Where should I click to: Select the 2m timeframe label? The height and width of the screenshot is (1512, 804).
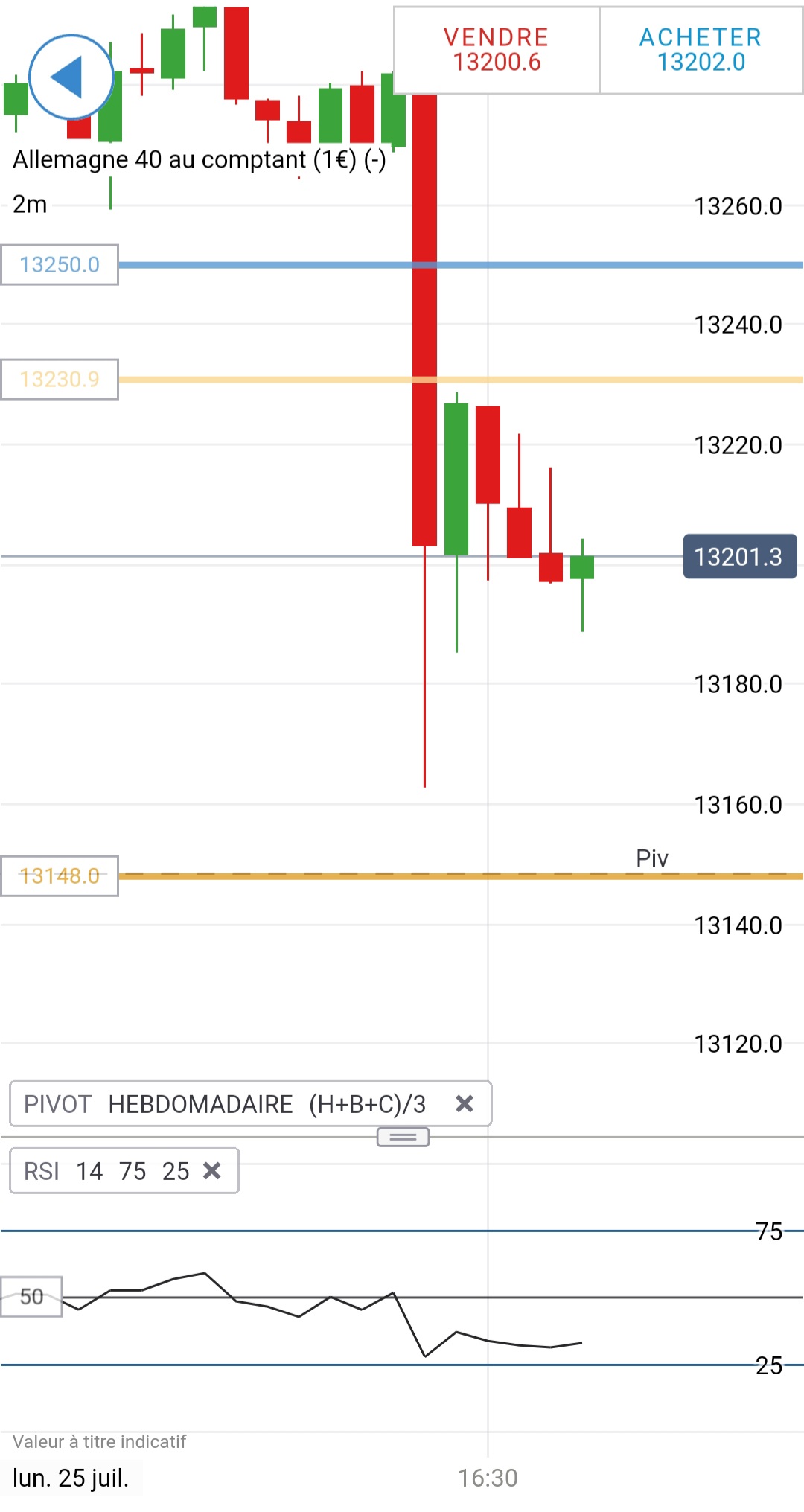point(30,204)
